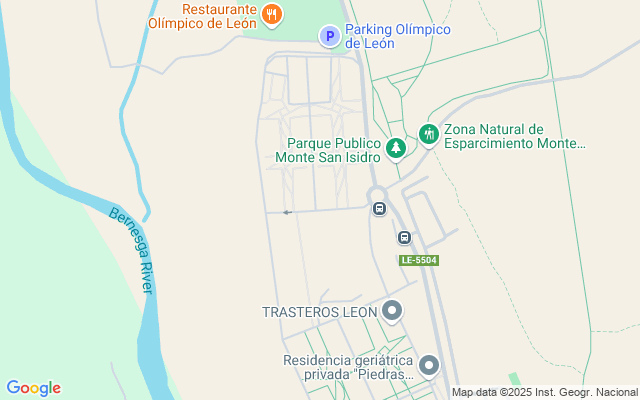
Task: Tap the bus stop beside the roundabout
Action: pos(379,209)
